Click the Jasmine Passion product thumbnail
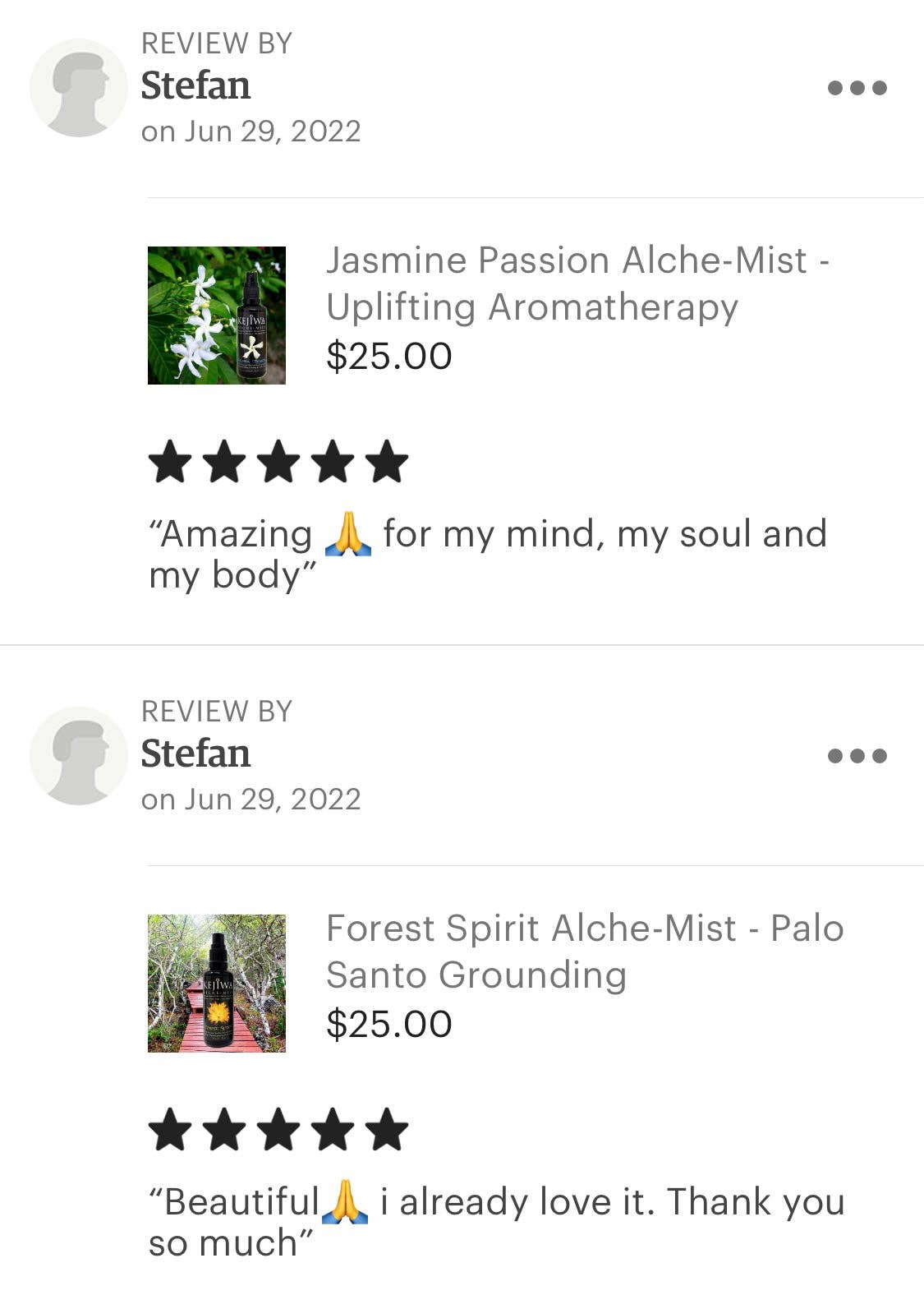This screenshot has width=924, height=1295. [x=217, y=316]
